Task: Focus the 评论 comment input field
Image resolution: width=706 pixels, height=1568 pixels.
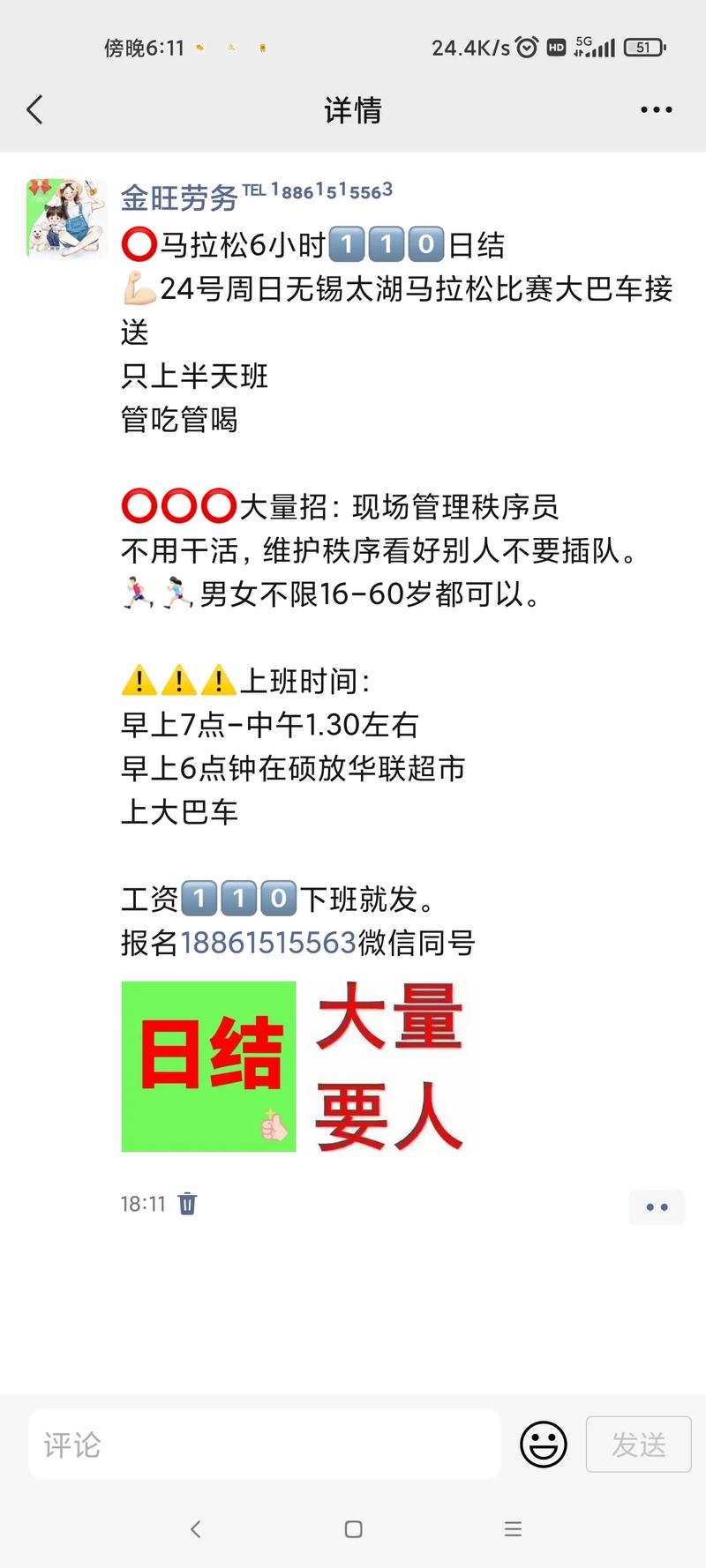Action: [265, 1445]
